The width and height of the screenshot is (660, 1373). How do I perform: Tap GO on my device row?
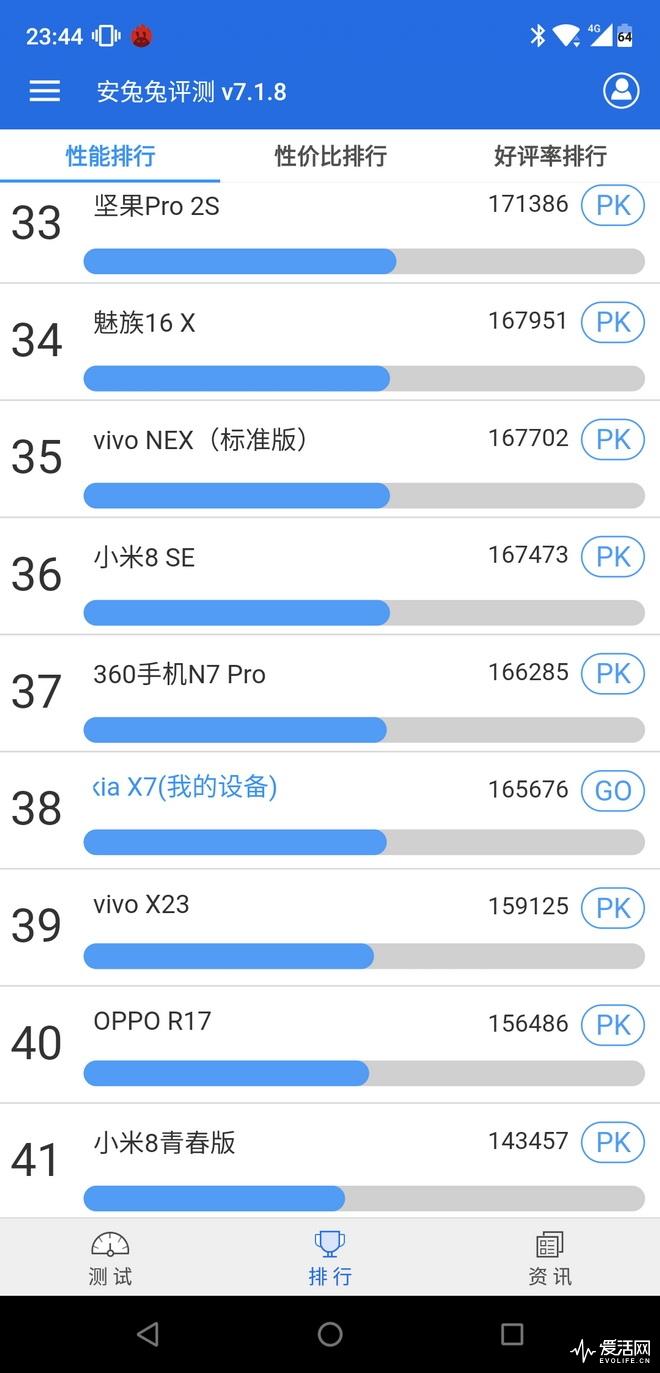point(613,790)
